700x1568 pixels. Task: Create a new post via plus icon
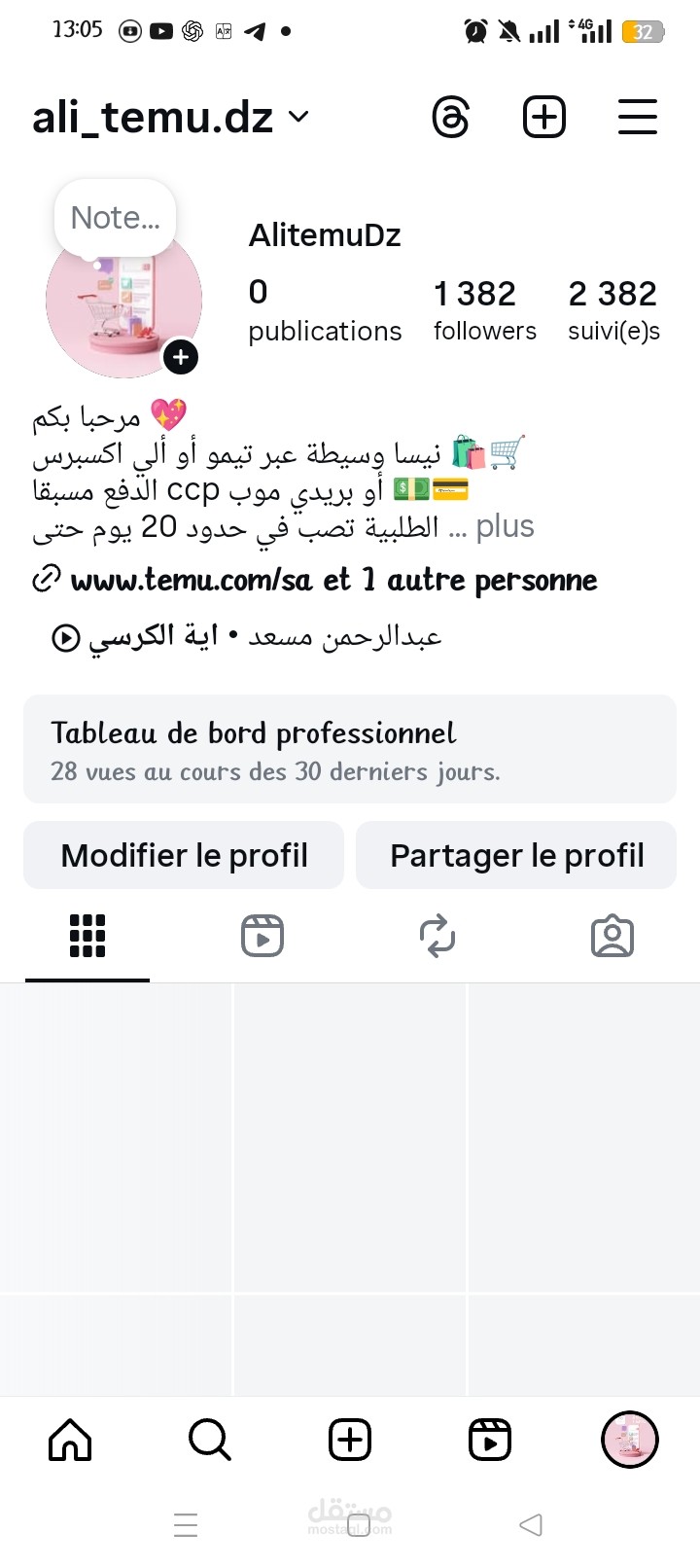click(543, 117)
